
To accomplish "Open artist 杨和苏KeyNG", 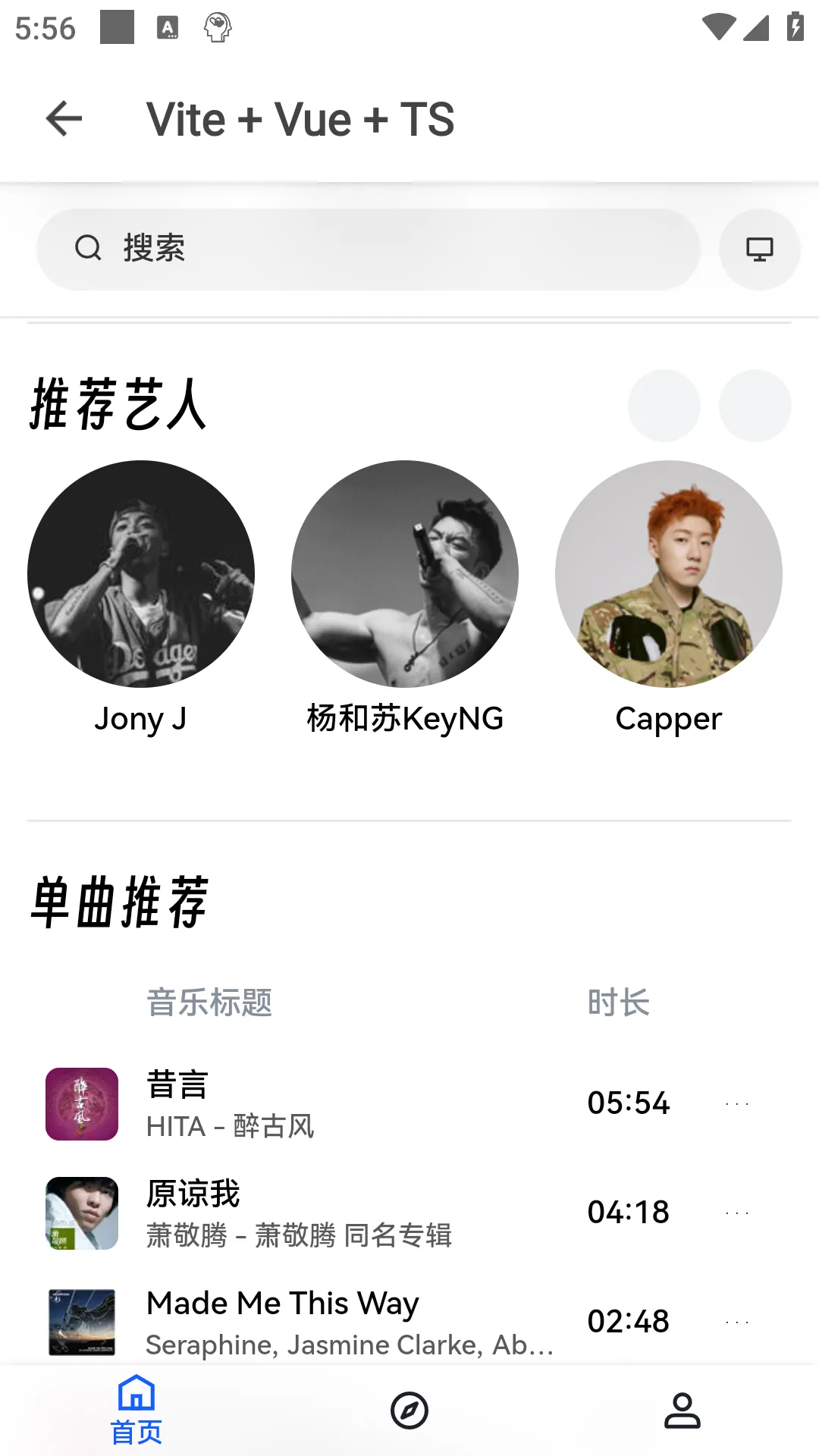I will point(405,574).
